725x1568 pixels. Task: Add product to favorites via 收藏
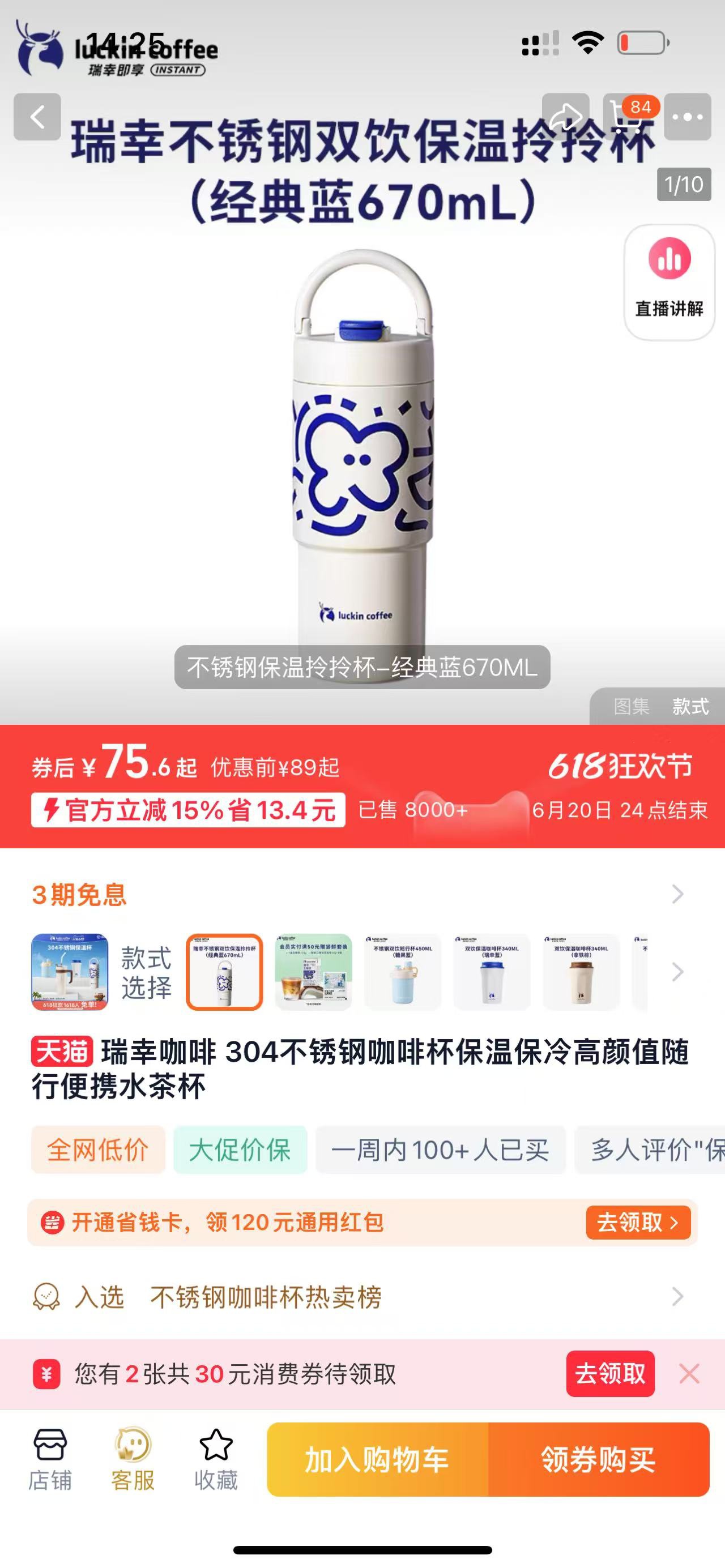point(215,1459)
